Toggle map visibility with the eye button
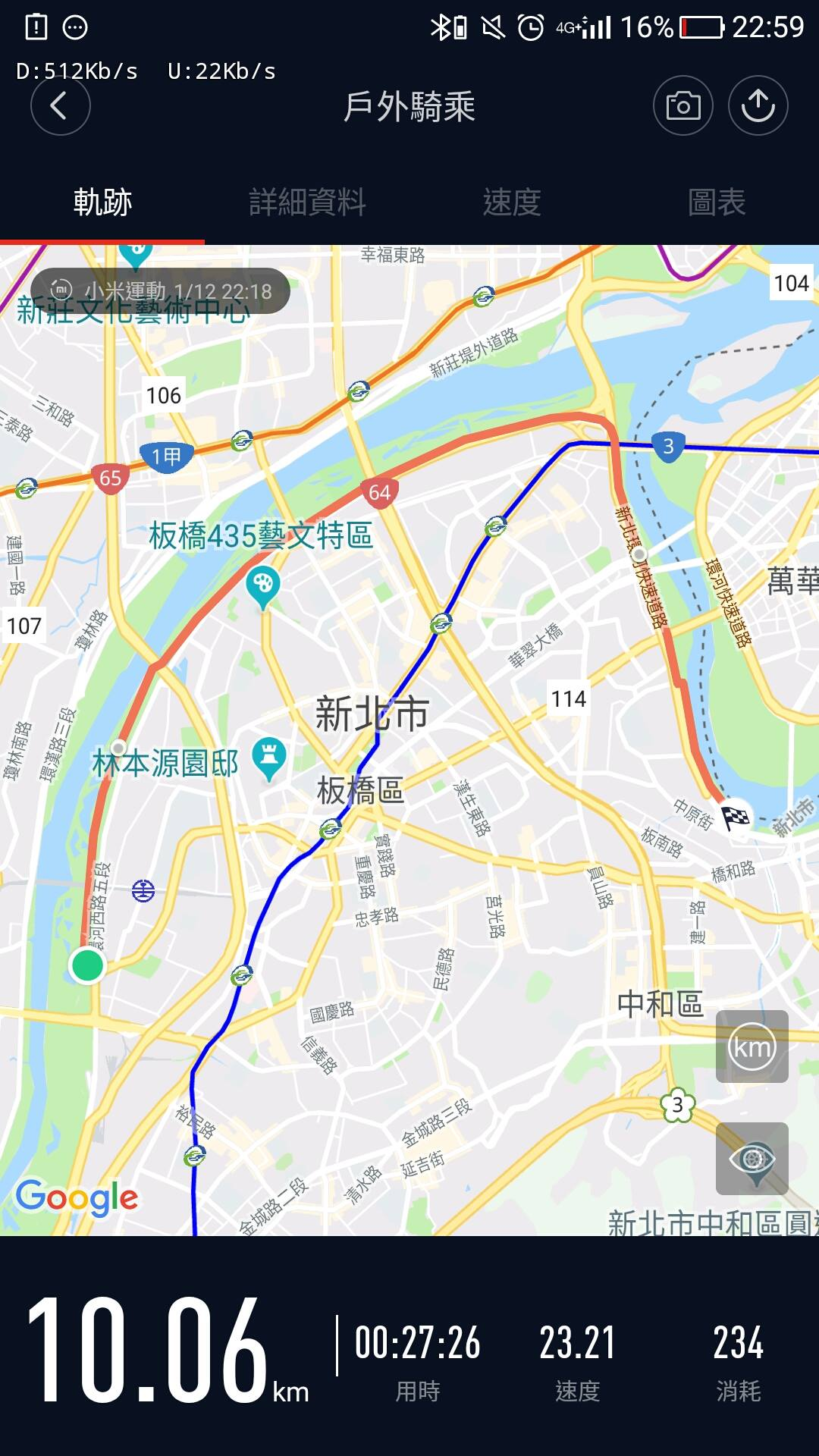This screenshot has height=1456, width=819. [752, 1159]
